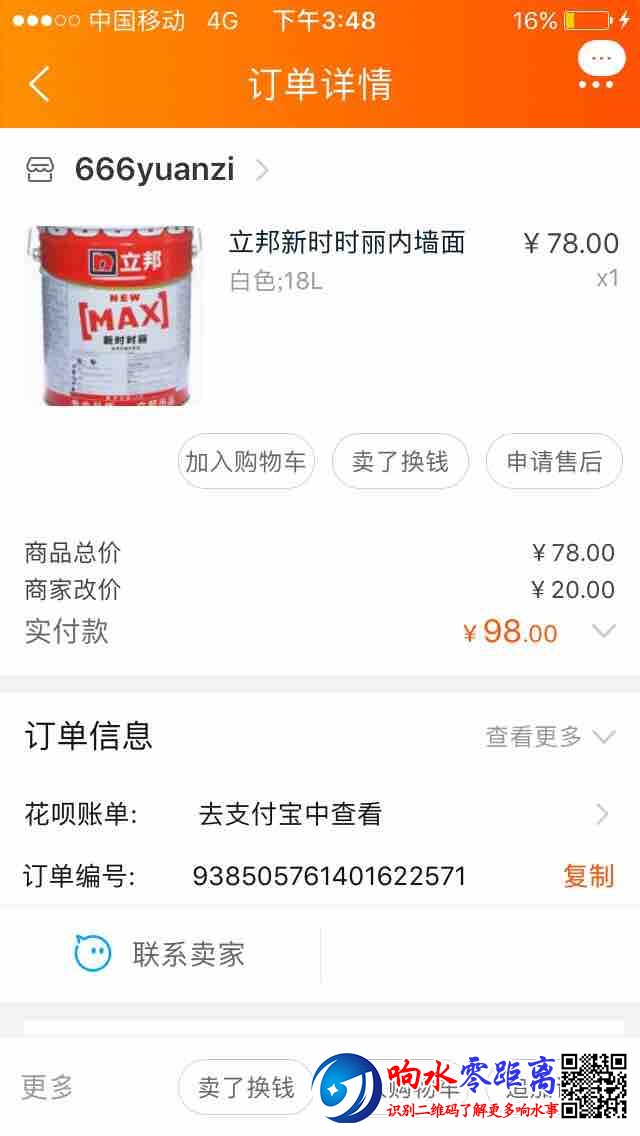Open the 666yuanzi store page
640x1136 pixels.
(155, 170)
